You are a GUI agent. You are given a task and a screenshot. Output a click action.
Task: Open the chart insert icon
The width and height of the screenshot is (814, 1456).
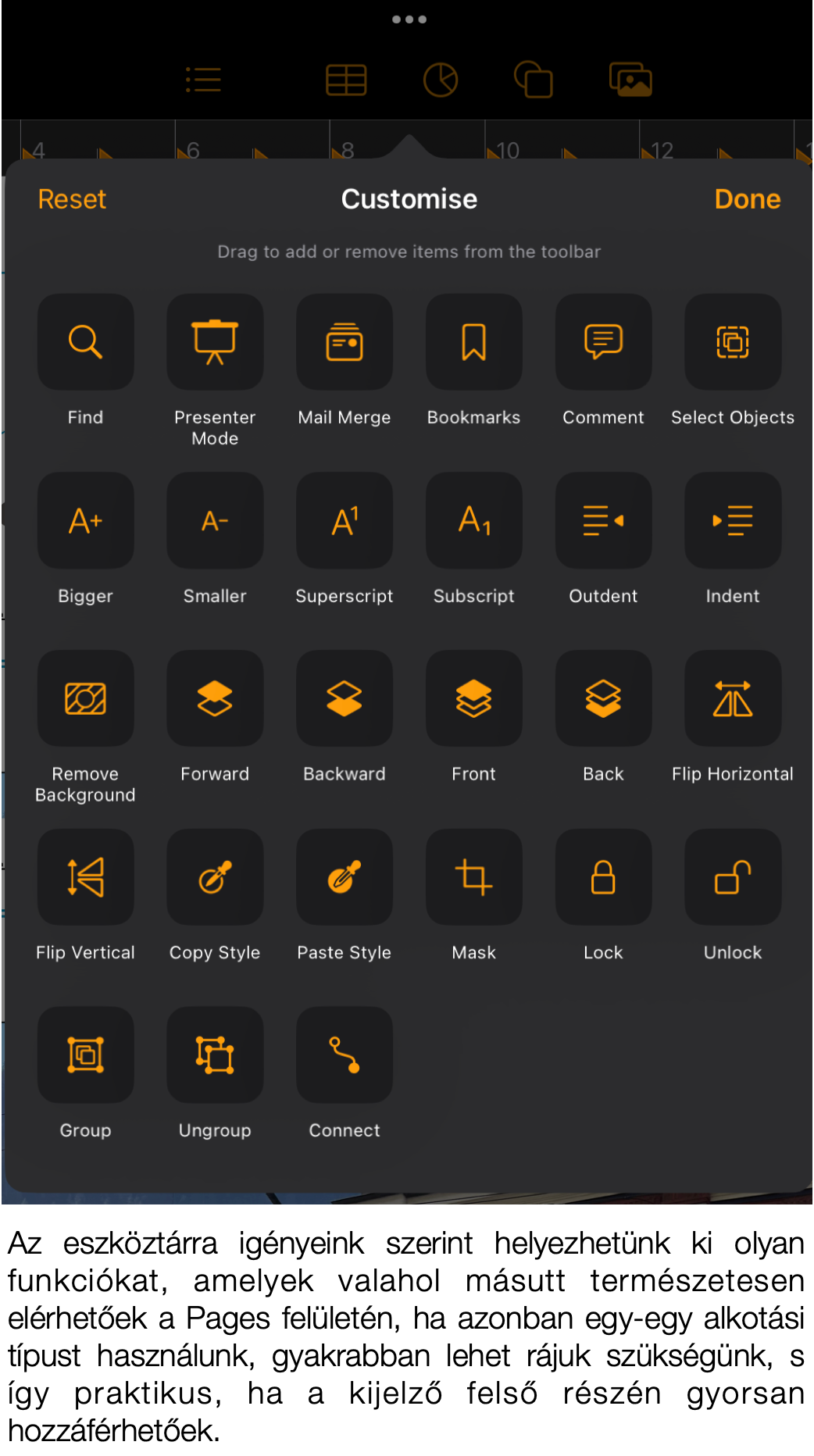pyautogui.click(x=441, y=80)
